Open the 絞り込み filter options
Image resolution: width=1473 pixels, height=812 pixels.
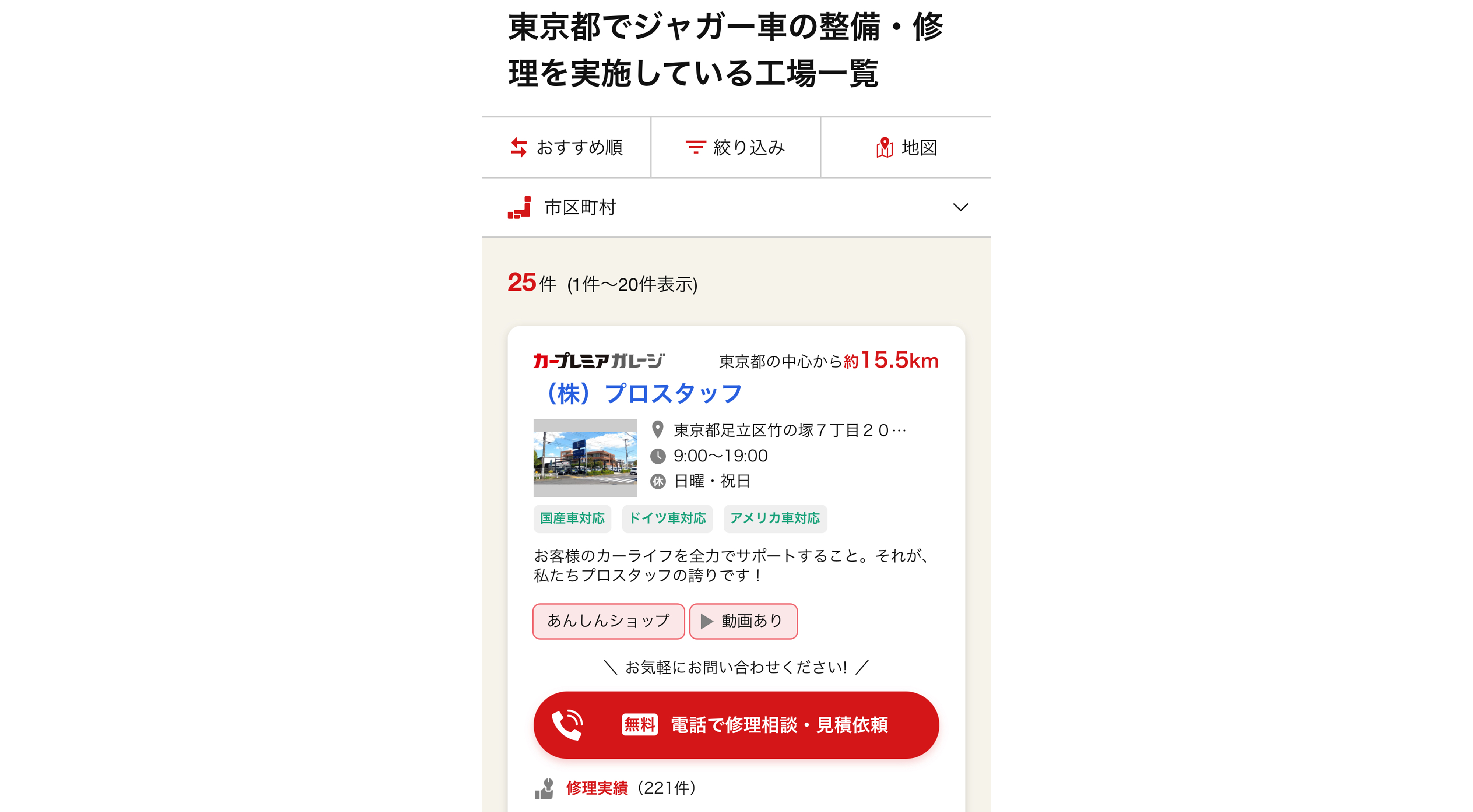pyautogui.click(x=735, y=148)
